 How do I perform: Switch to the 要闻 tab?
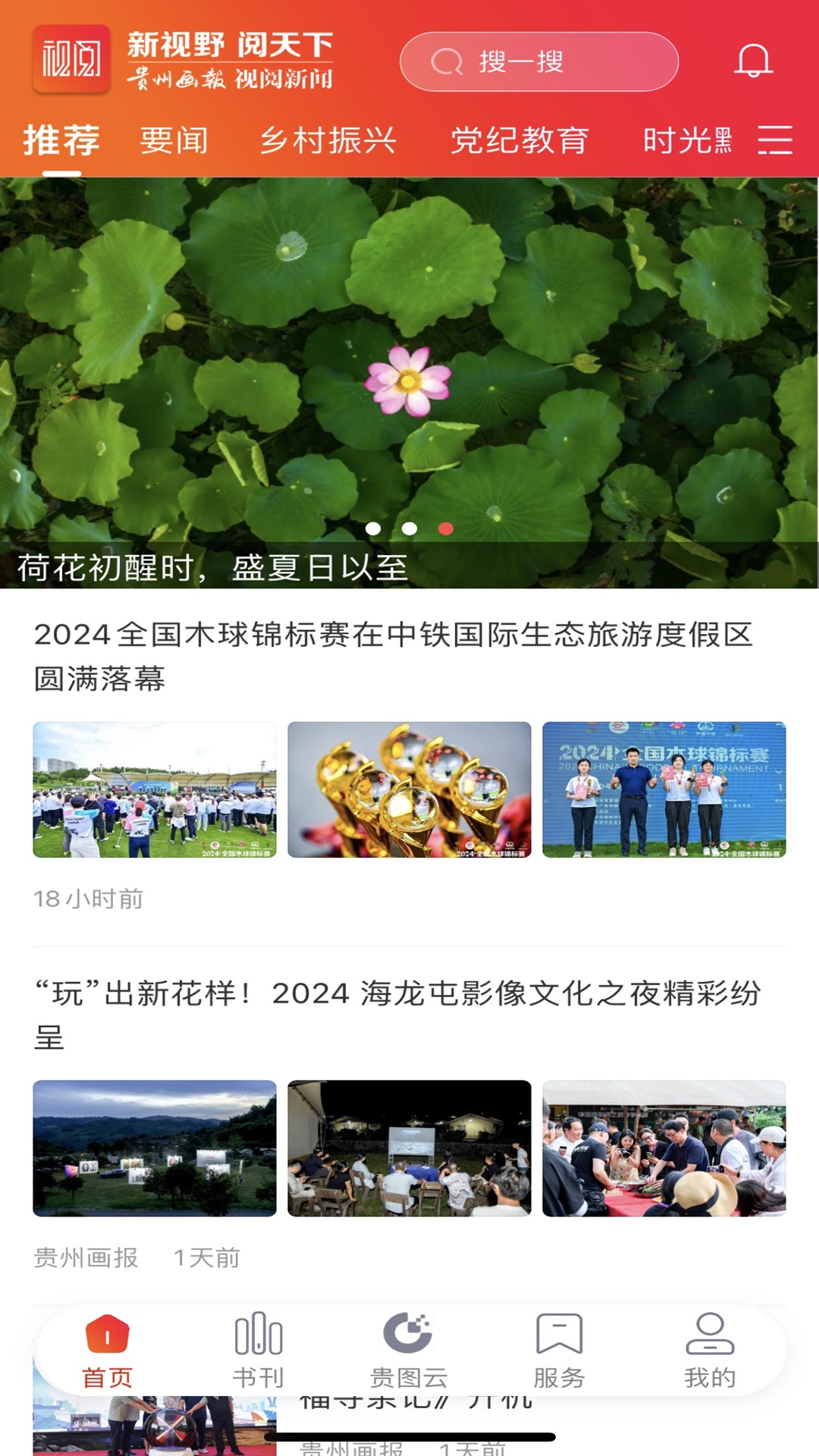pos(173,140)
